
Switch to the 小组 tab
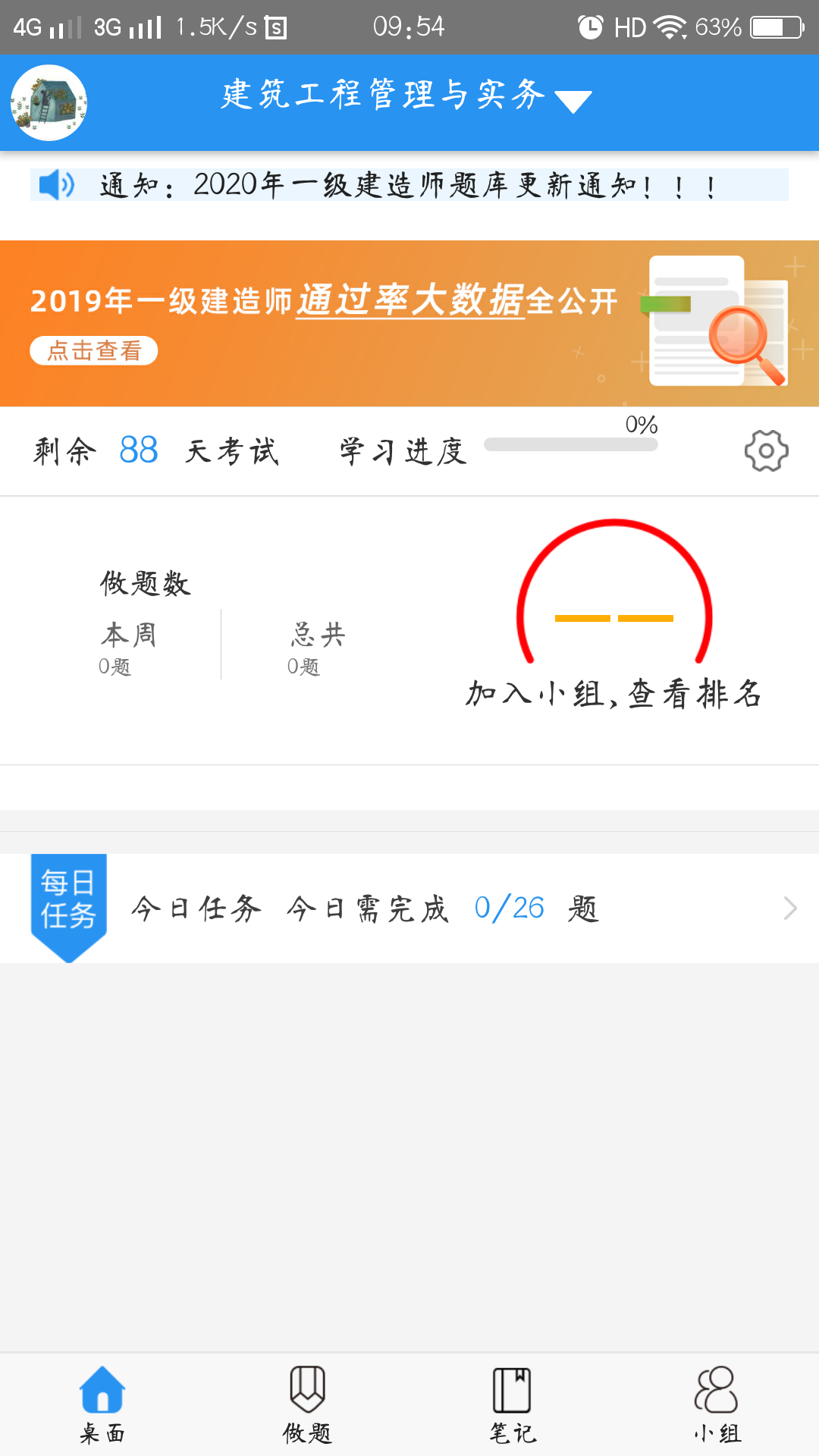point(717,1404)
